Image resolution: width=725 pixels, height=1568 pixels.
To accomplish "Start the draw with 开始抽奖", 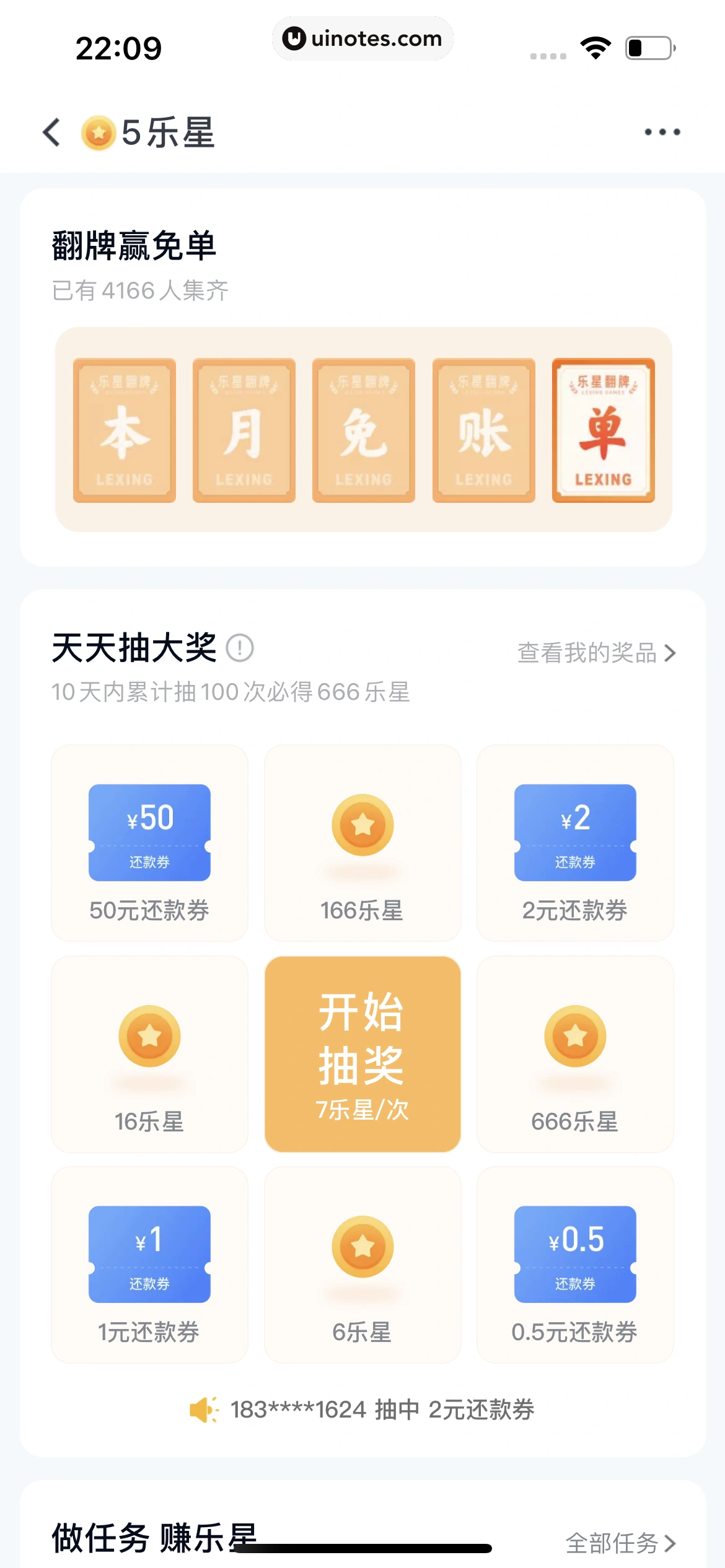I will coord(362,1054).
